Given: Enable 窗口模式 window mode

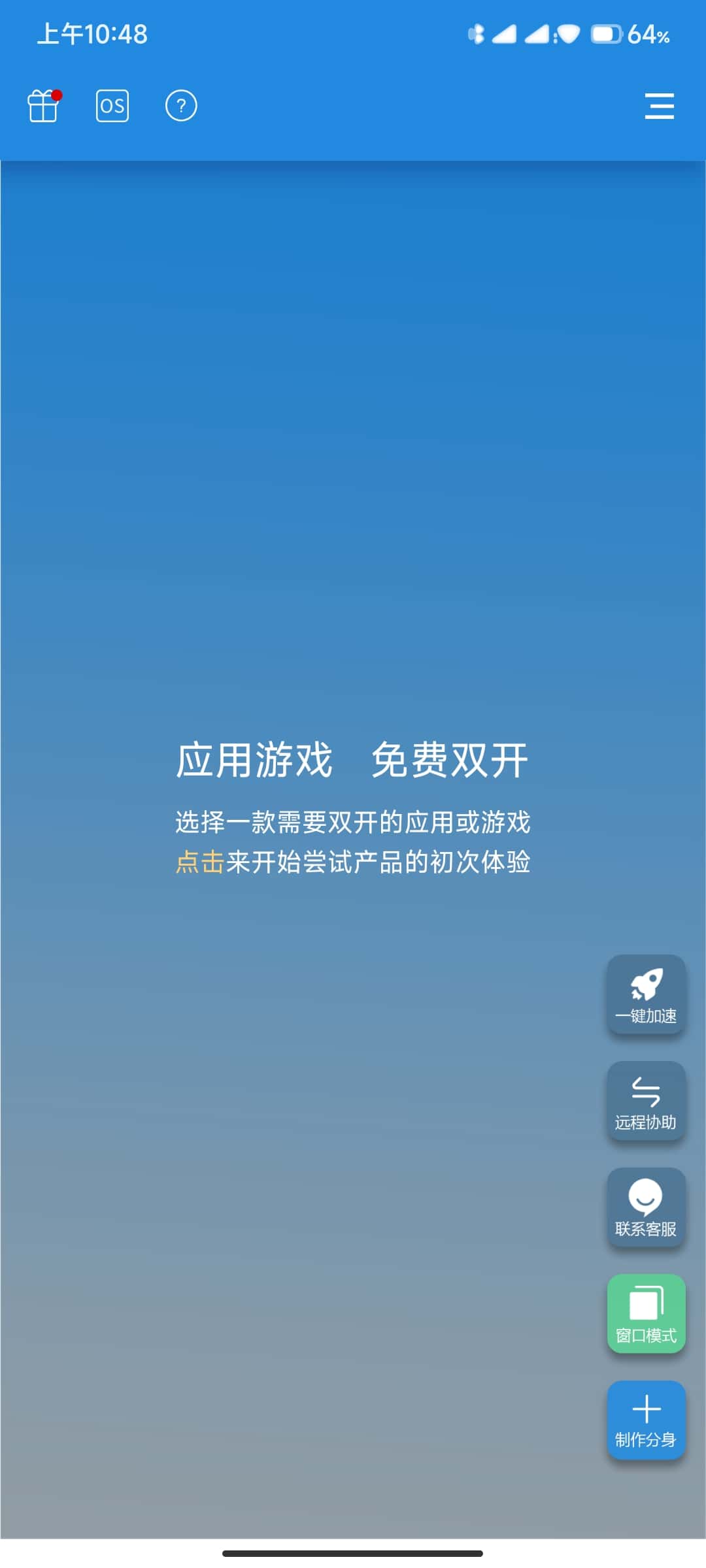Looking at the screenshot, I should coord(646,1313).
